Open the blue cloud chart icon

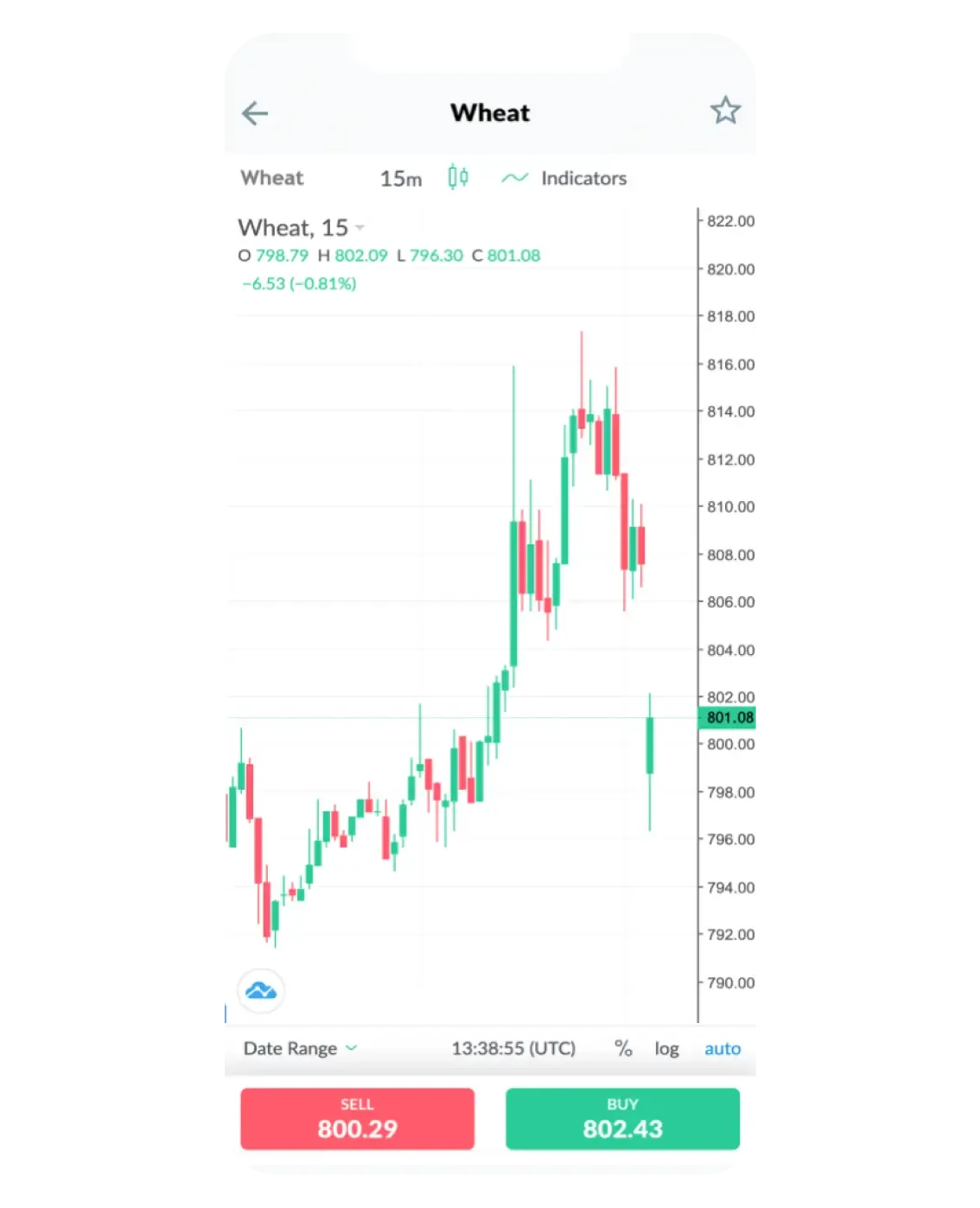coord(261,990)
